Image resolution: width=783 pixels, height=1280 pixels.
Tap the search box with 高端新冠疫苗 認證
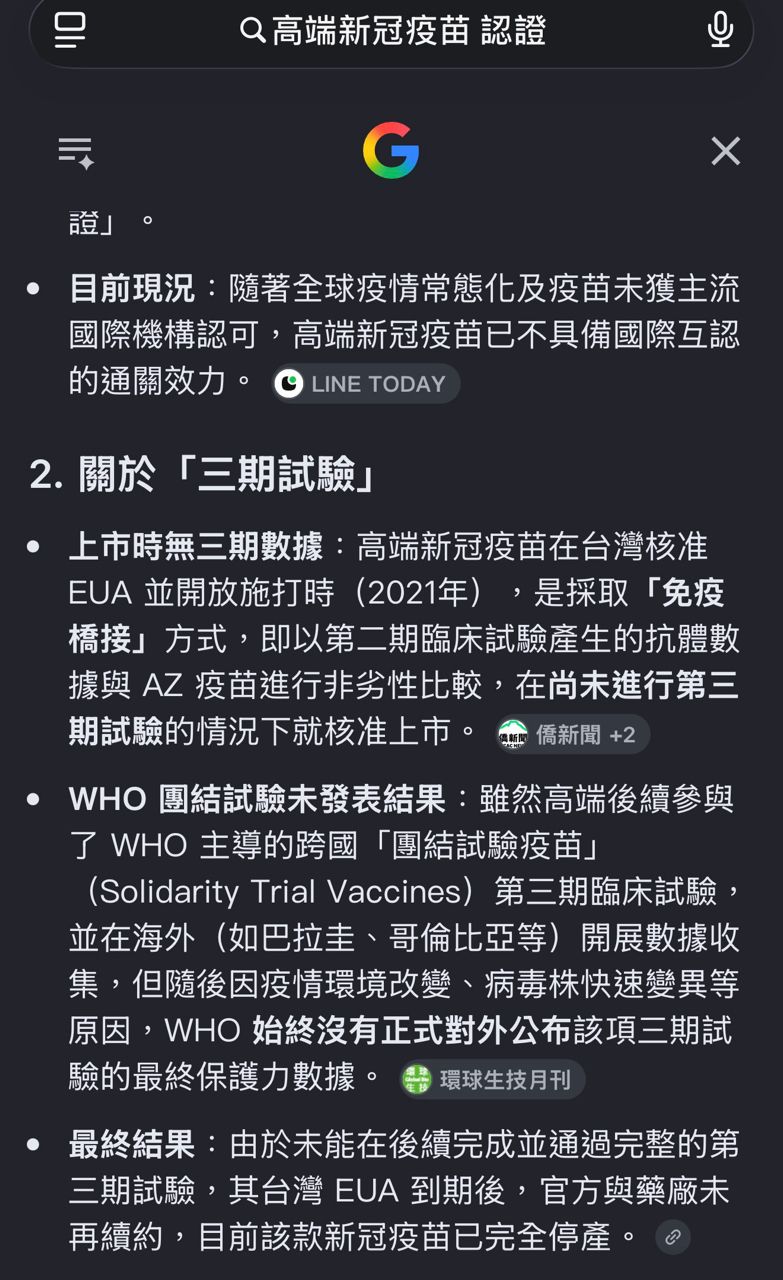tap(392, 31)
